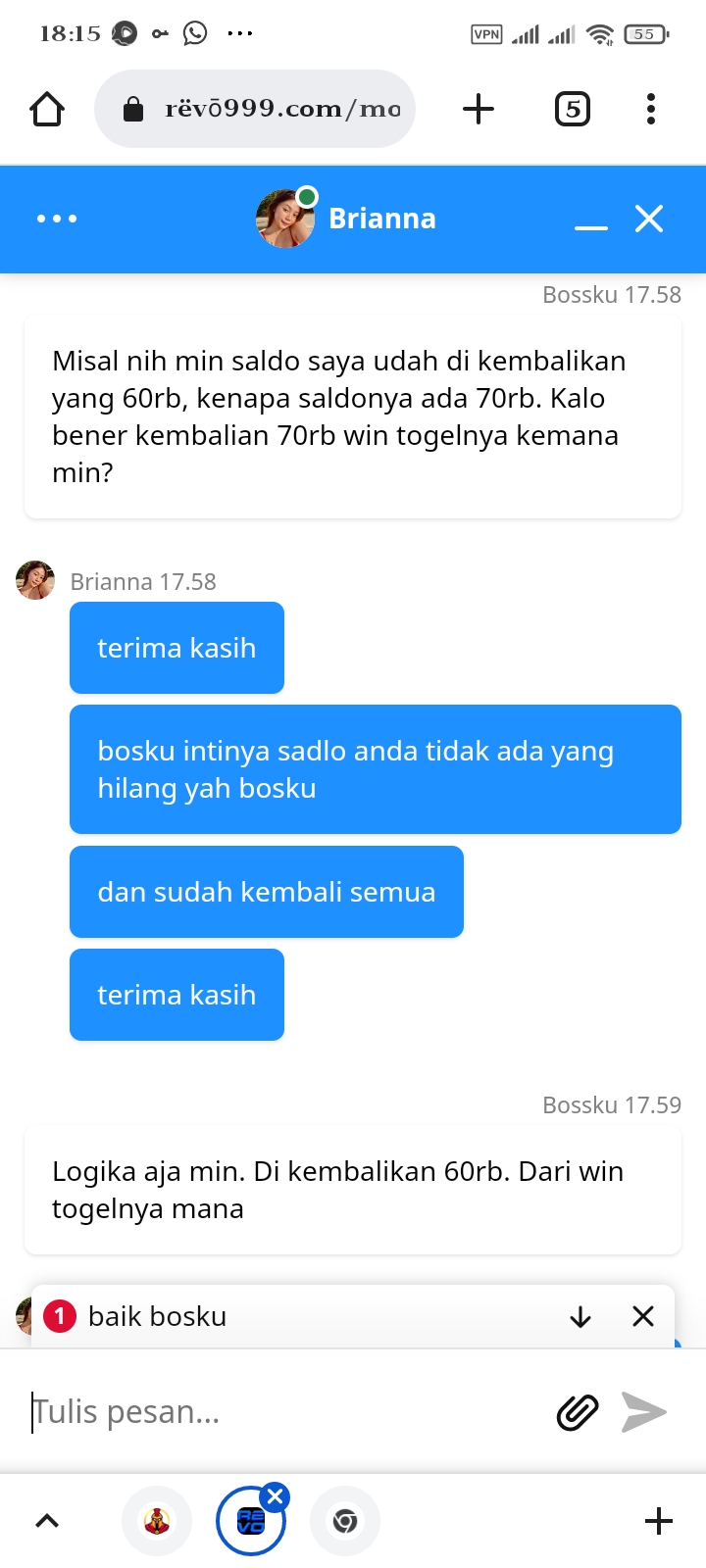Open the chat options three-dot menu
706x1568 pixels.
[x=57, y=219]
